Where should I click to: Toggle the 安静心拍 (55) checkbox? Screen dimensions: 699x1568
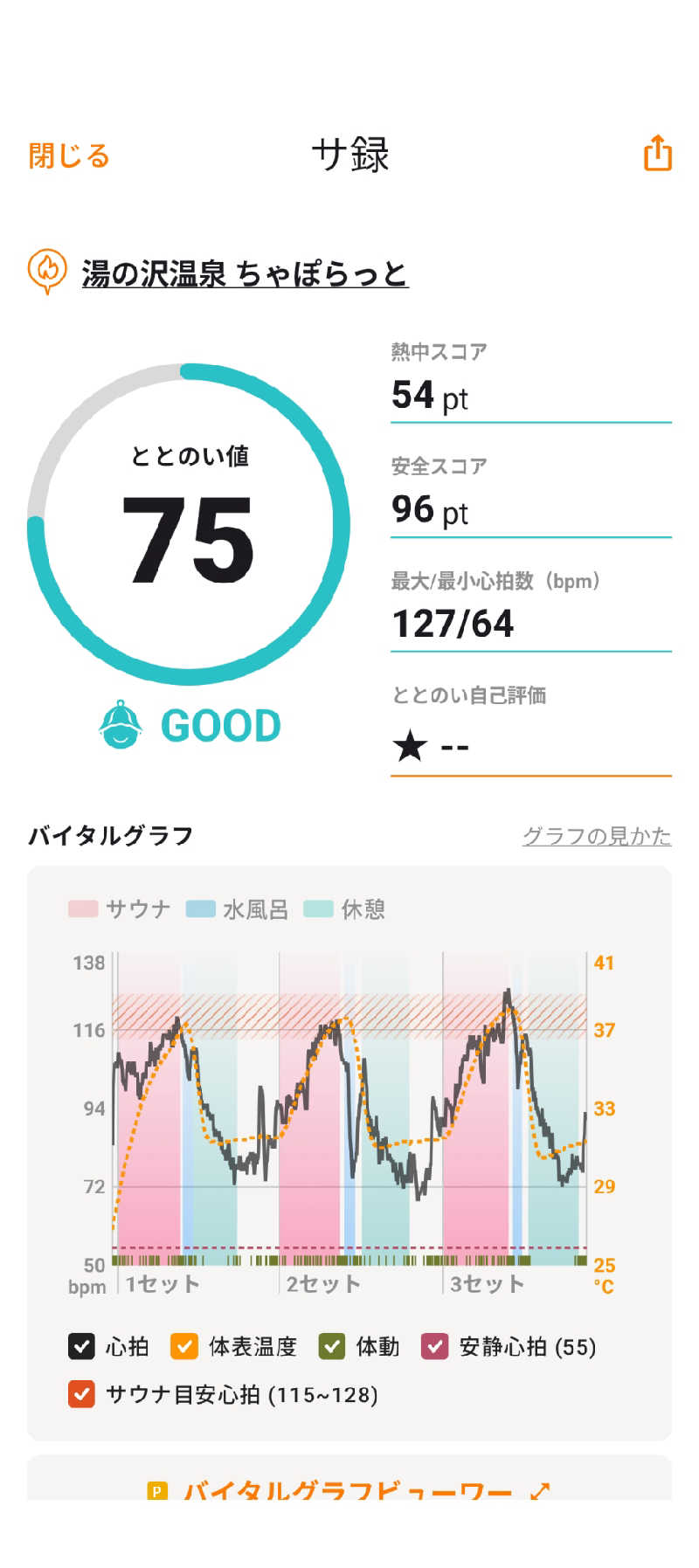coord(434,1346)
